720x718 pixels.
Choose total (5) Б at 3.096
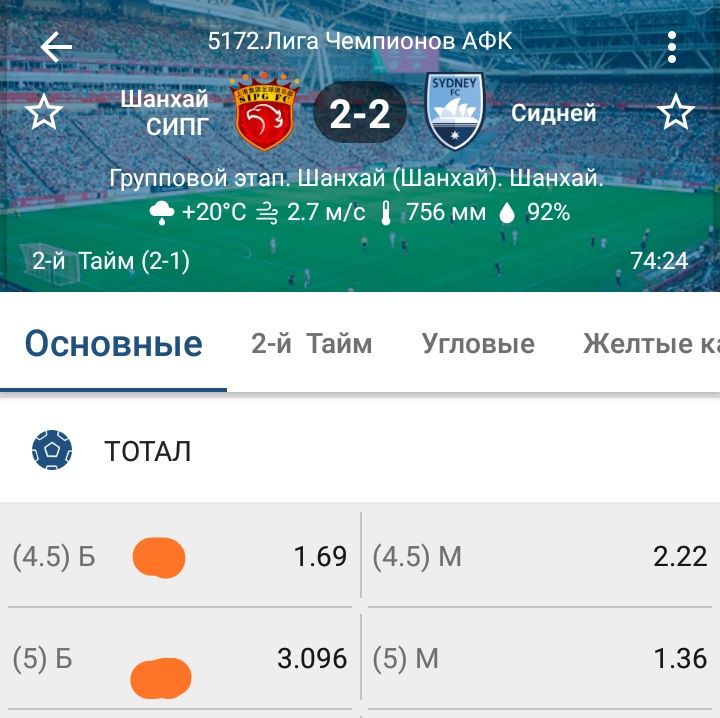[180, 660]
